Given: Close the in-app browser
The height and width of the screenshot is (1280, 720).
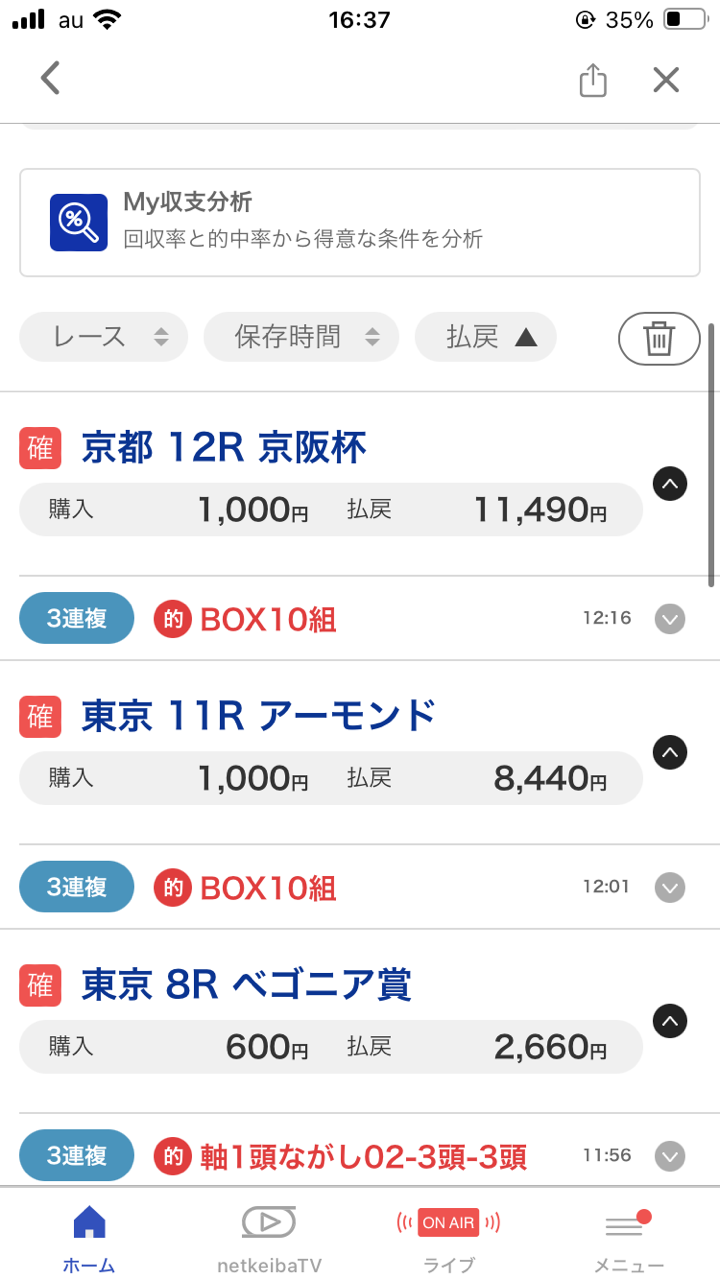Looking at the screenshot, I should pyautogui.click(x=666, y=80).
